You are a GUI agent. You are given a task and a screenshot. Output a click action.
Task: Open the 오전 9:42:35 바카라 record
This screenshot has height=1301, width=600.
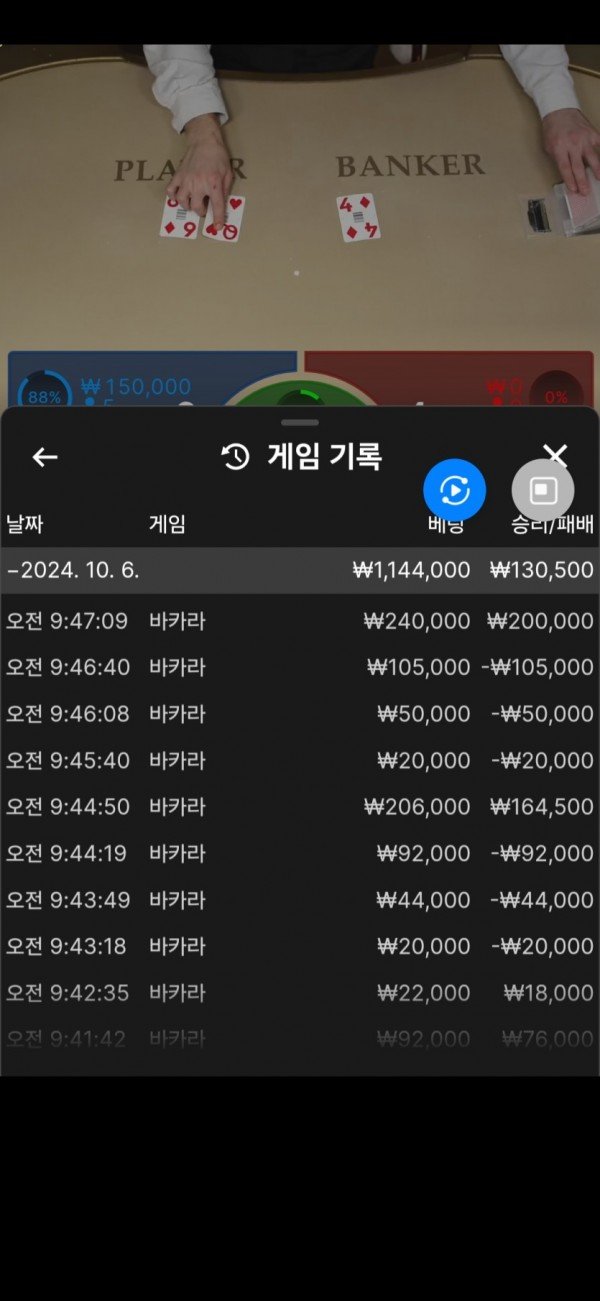[299, 993]
